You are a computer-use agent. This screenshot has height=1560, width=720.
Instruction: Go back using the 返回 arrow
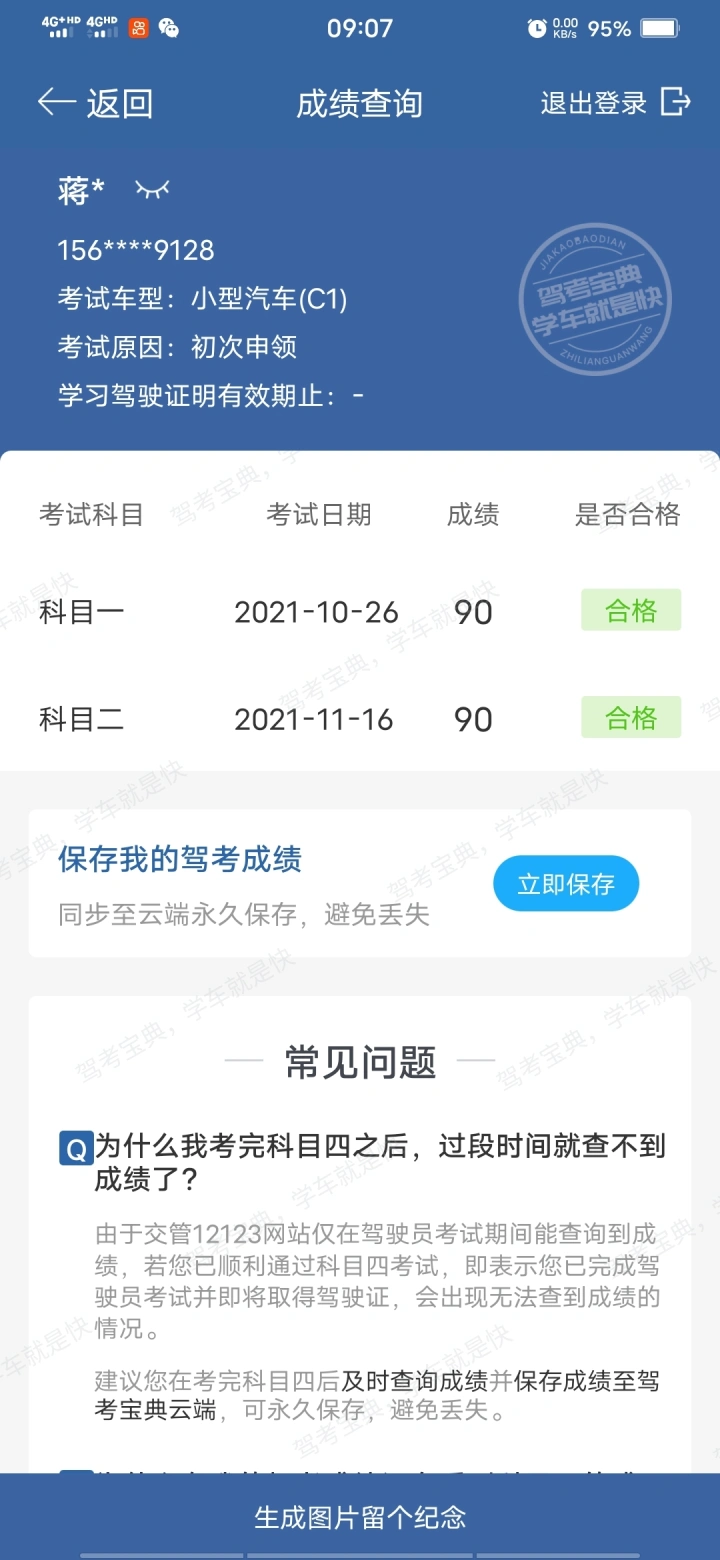click(x=95, y=103)
